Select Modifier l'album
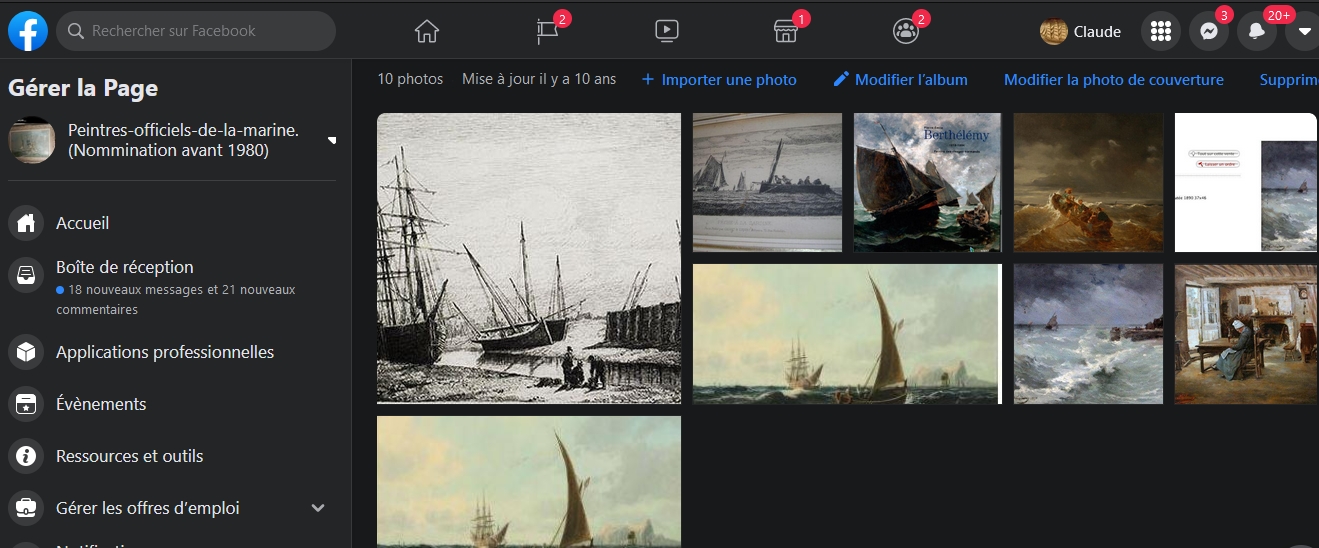 point(900,80)
